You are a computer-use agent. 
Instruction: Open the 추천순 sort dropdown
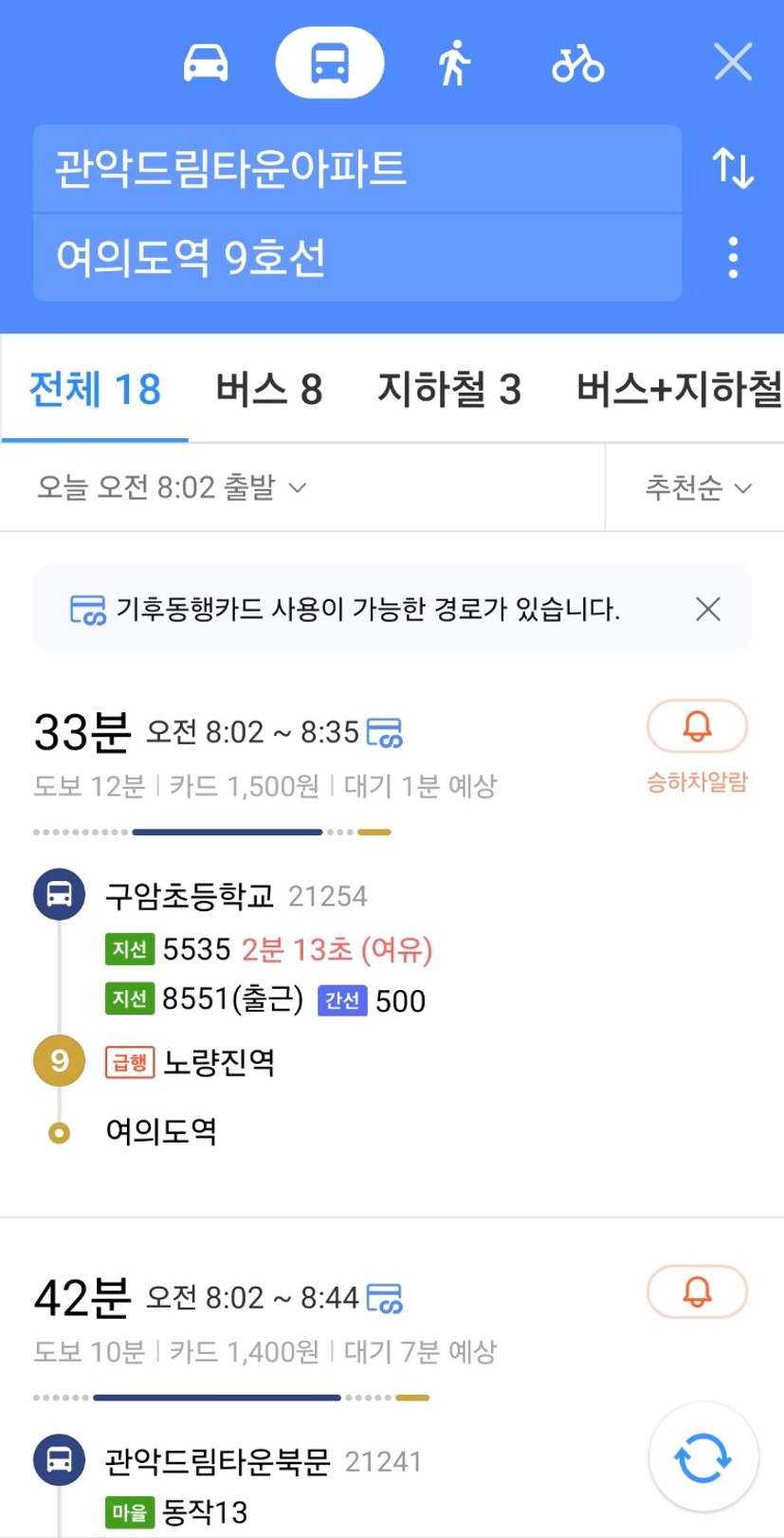(x=698, y=487)
